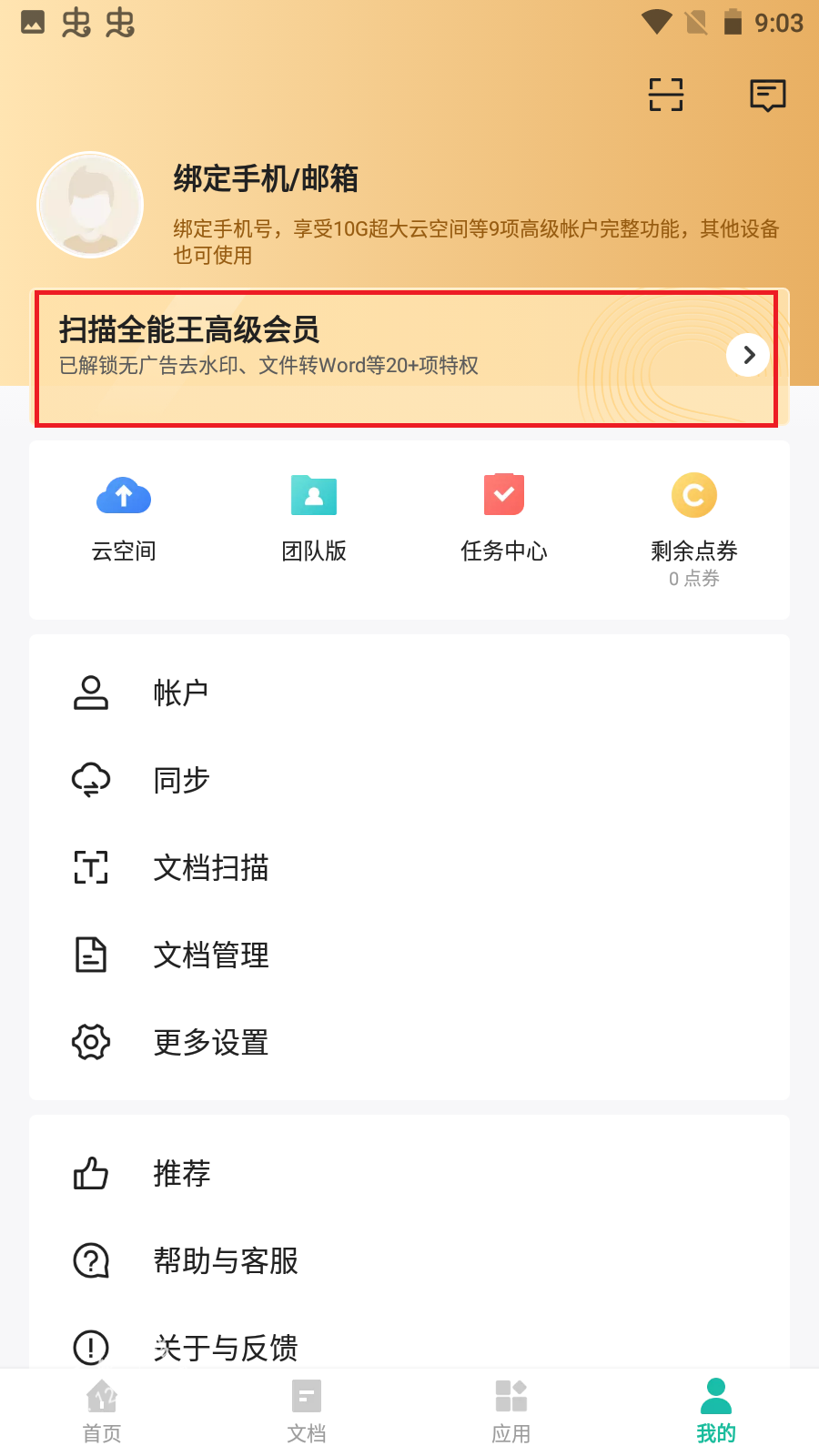Open 帮助与客服 help and support
819x1456 pixels.
[x=409, y=1260]
